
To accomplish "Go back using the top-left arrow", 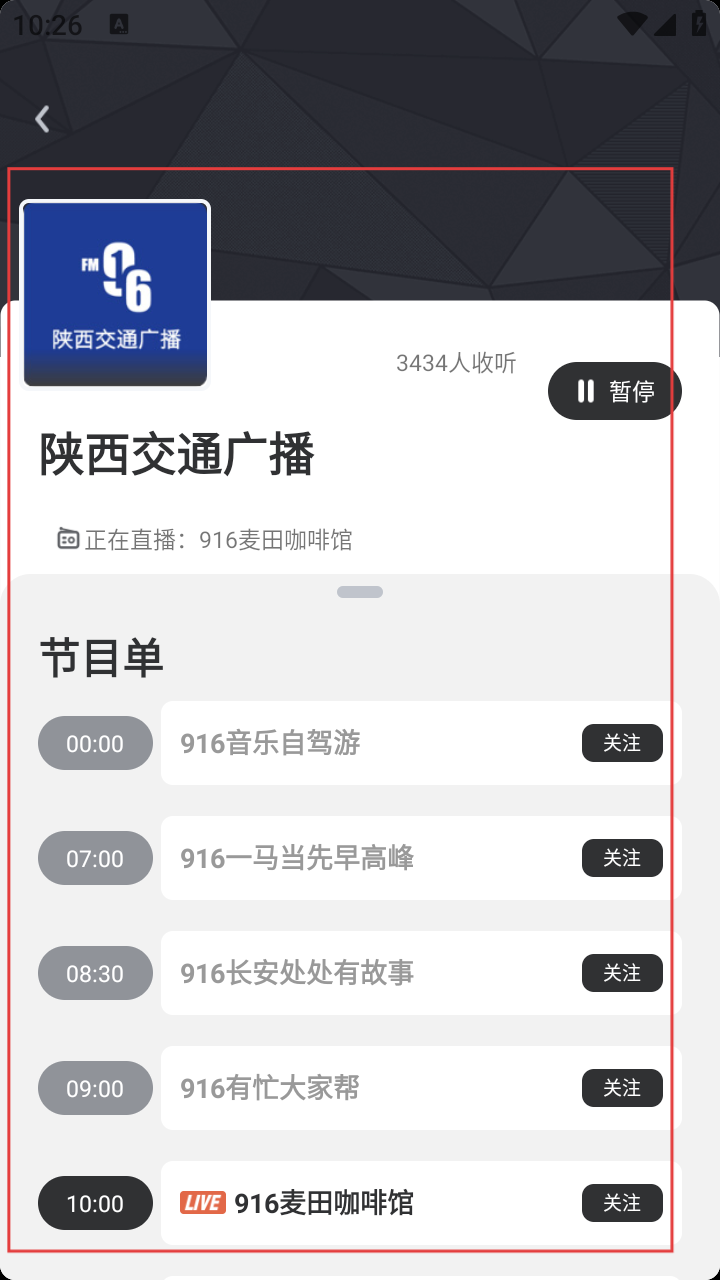I will pyautogui.click(x=42, y=119).
